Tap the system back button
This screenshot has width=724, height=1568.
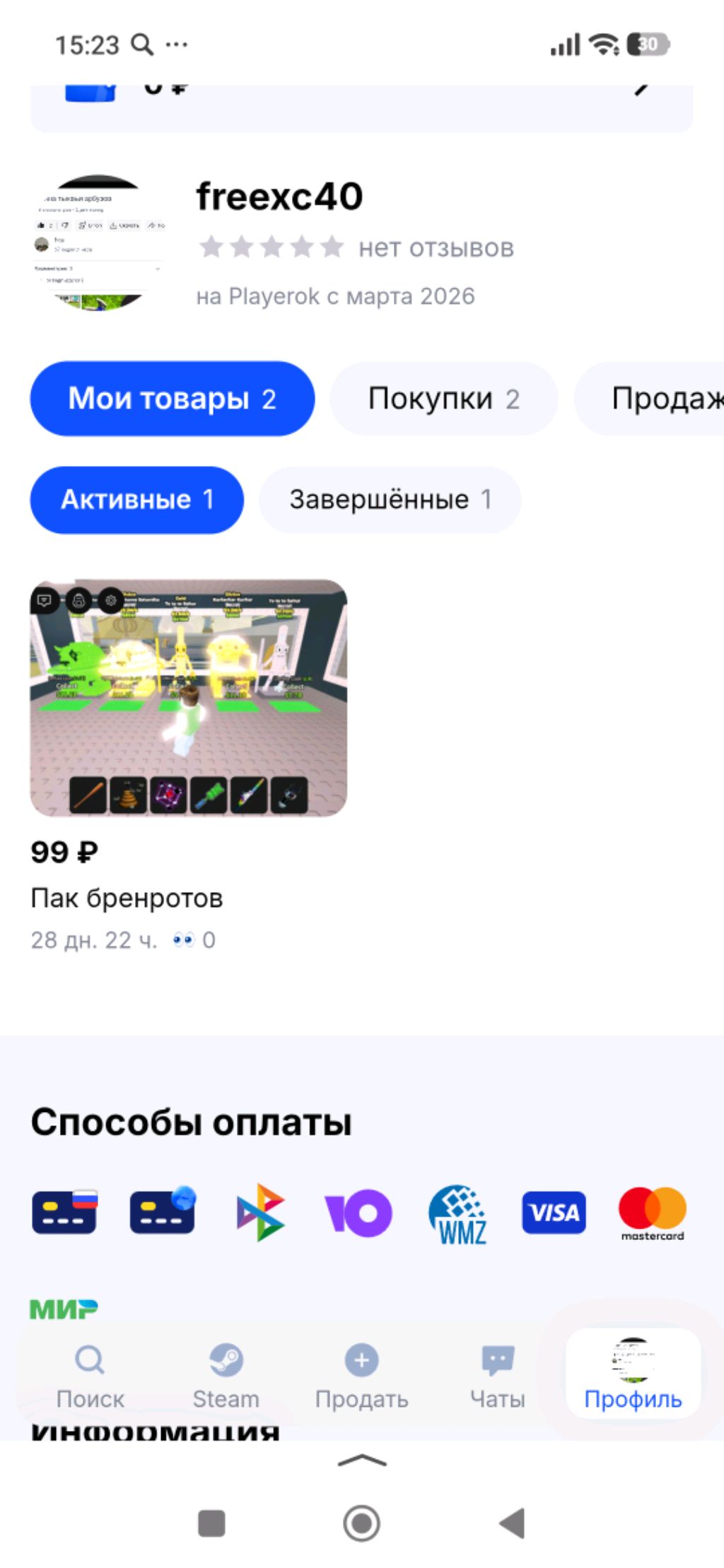coord(513,1523)
